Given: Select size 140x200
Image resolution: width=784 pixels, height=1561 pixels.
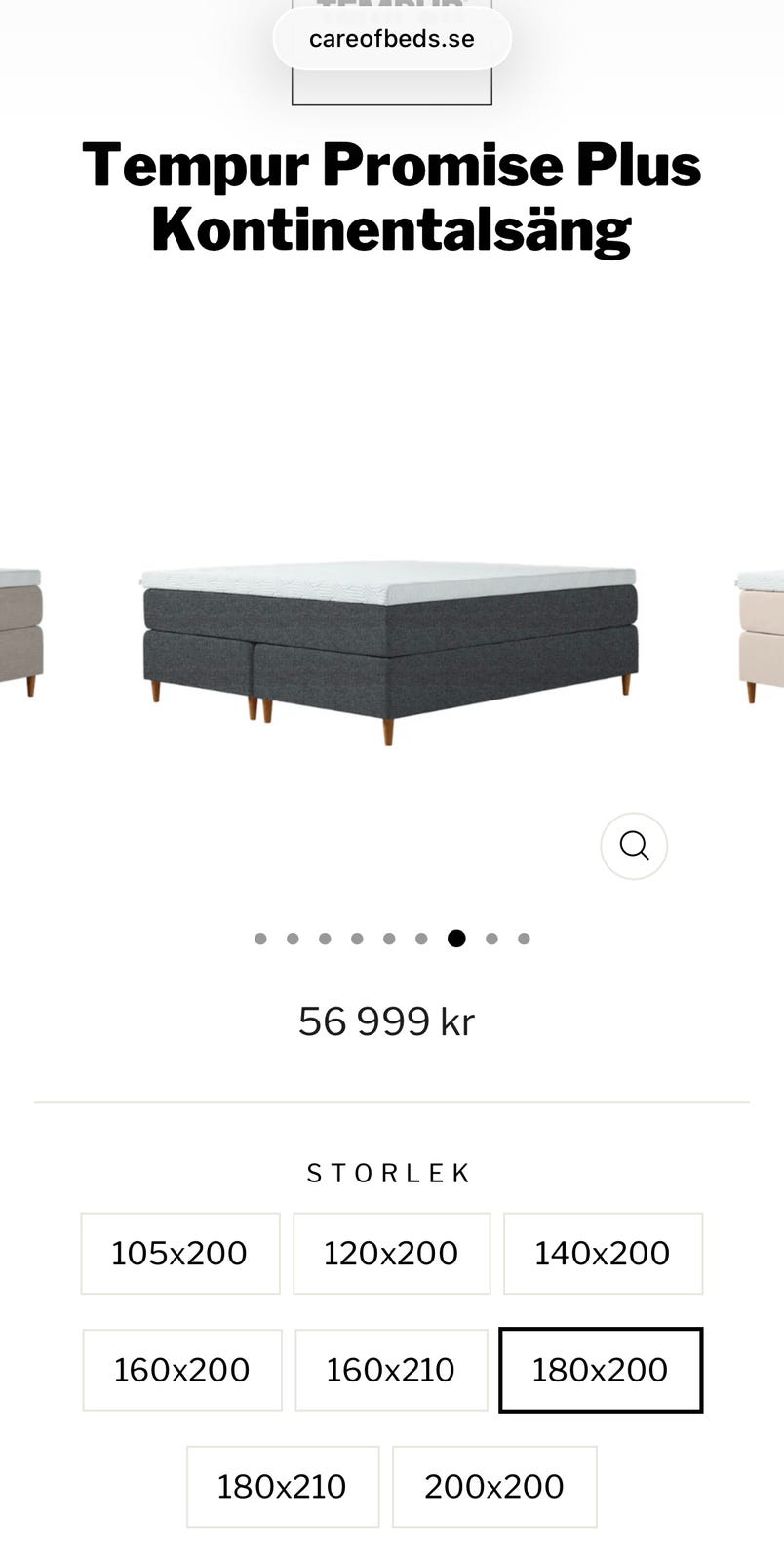Looking at the screenshot, I should [x=602, y=1253].
